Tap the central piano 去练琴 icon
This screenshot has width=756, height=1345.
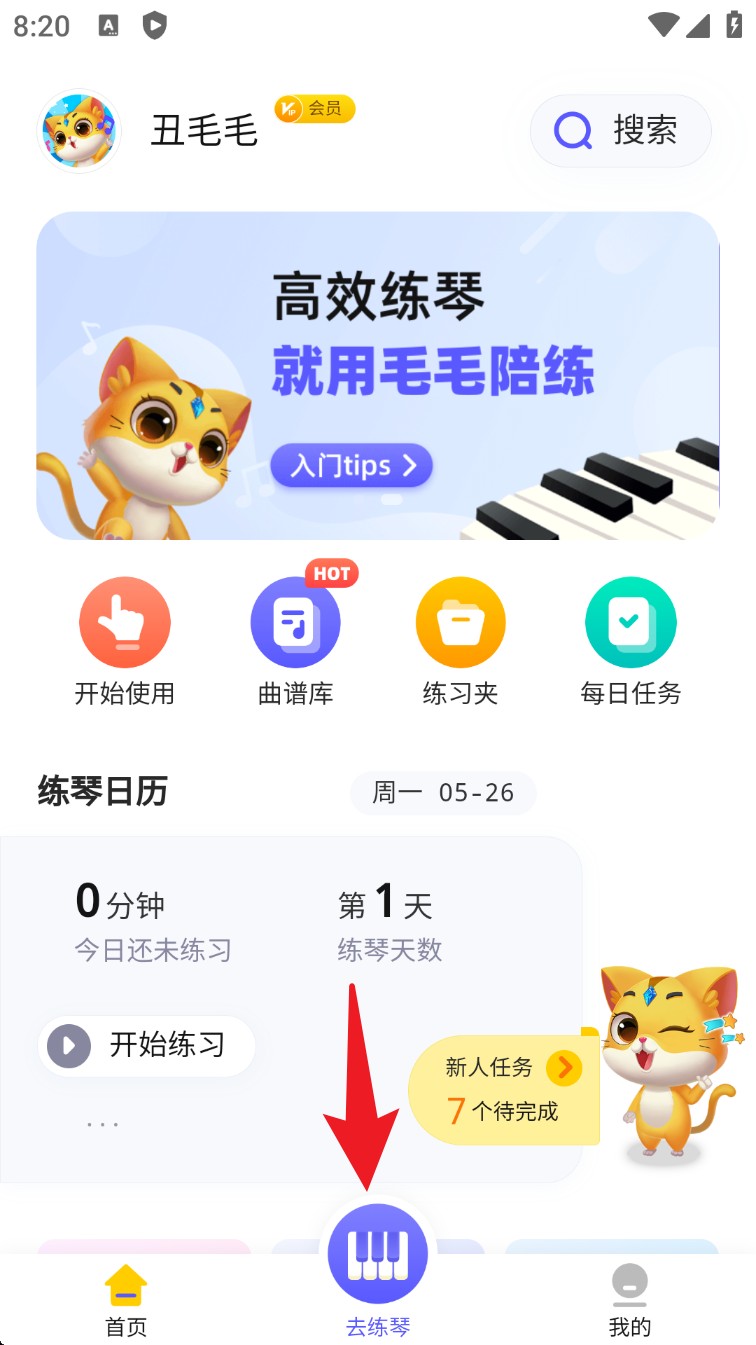378,1253
